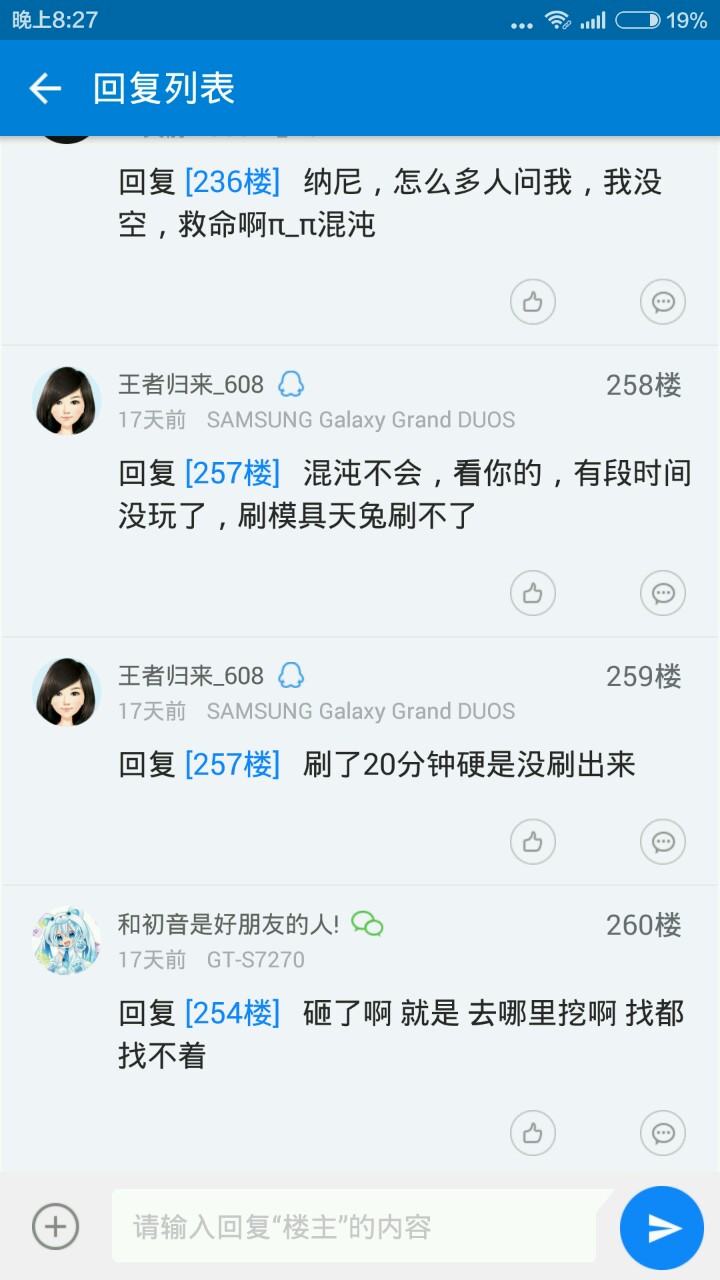The height and width of the screenshot is (1280, 720).
Task: View avatar of 王者归来_608 on floor 258
Action: (x=67, y=400)
